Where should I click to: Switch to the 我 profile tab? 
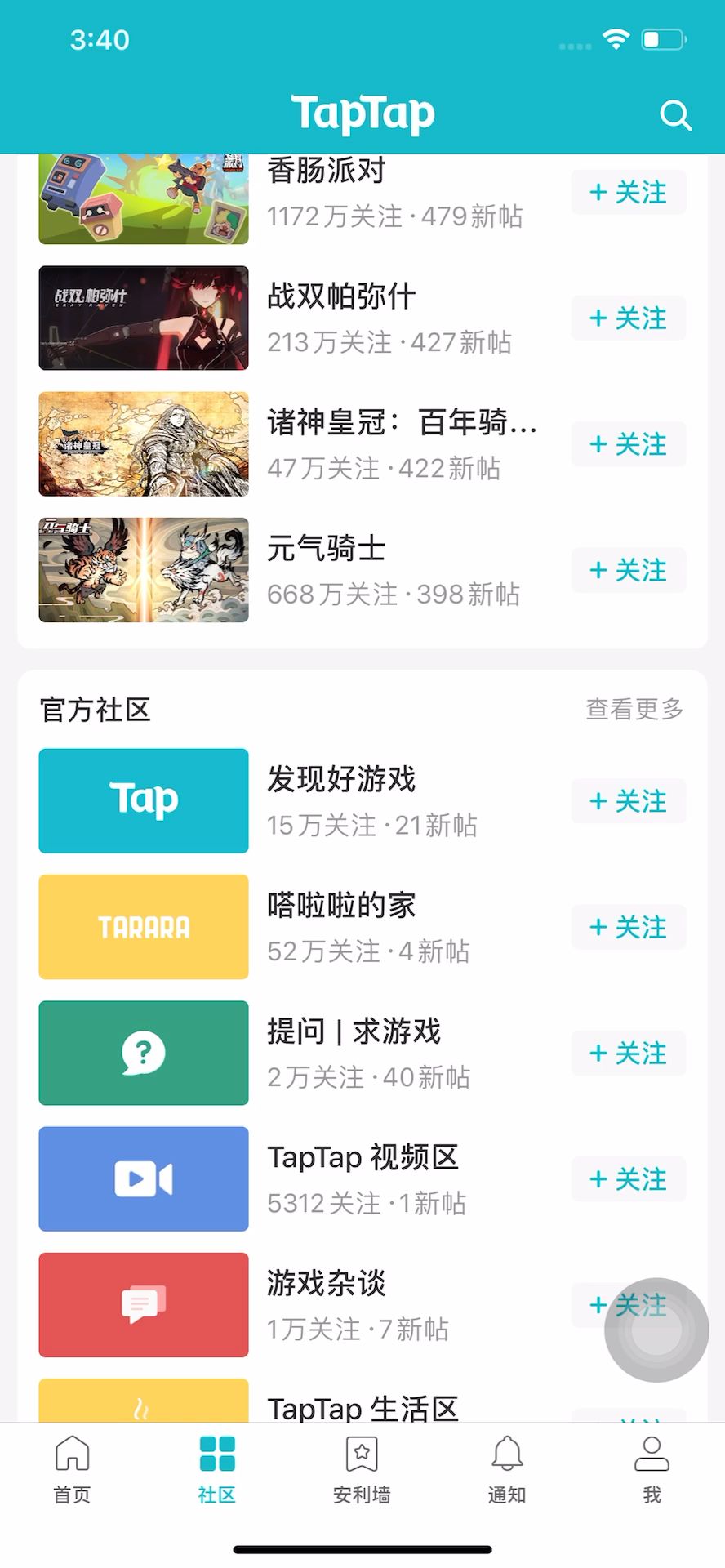click(652, 1470)
